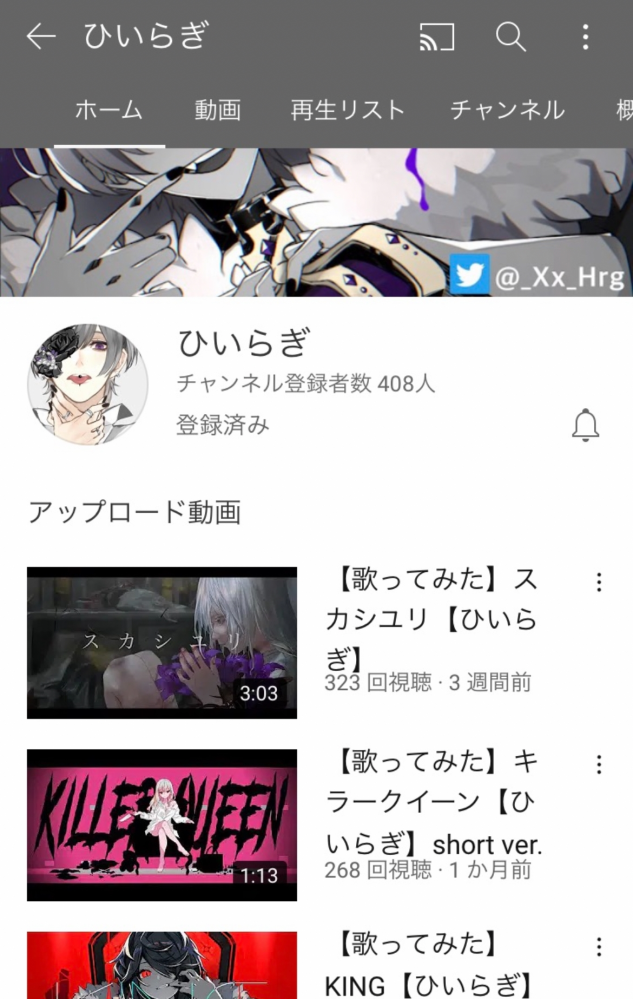Open the top bar overflow menu
633x999 pixels.
pyautogui.click(x=586, y=38)
